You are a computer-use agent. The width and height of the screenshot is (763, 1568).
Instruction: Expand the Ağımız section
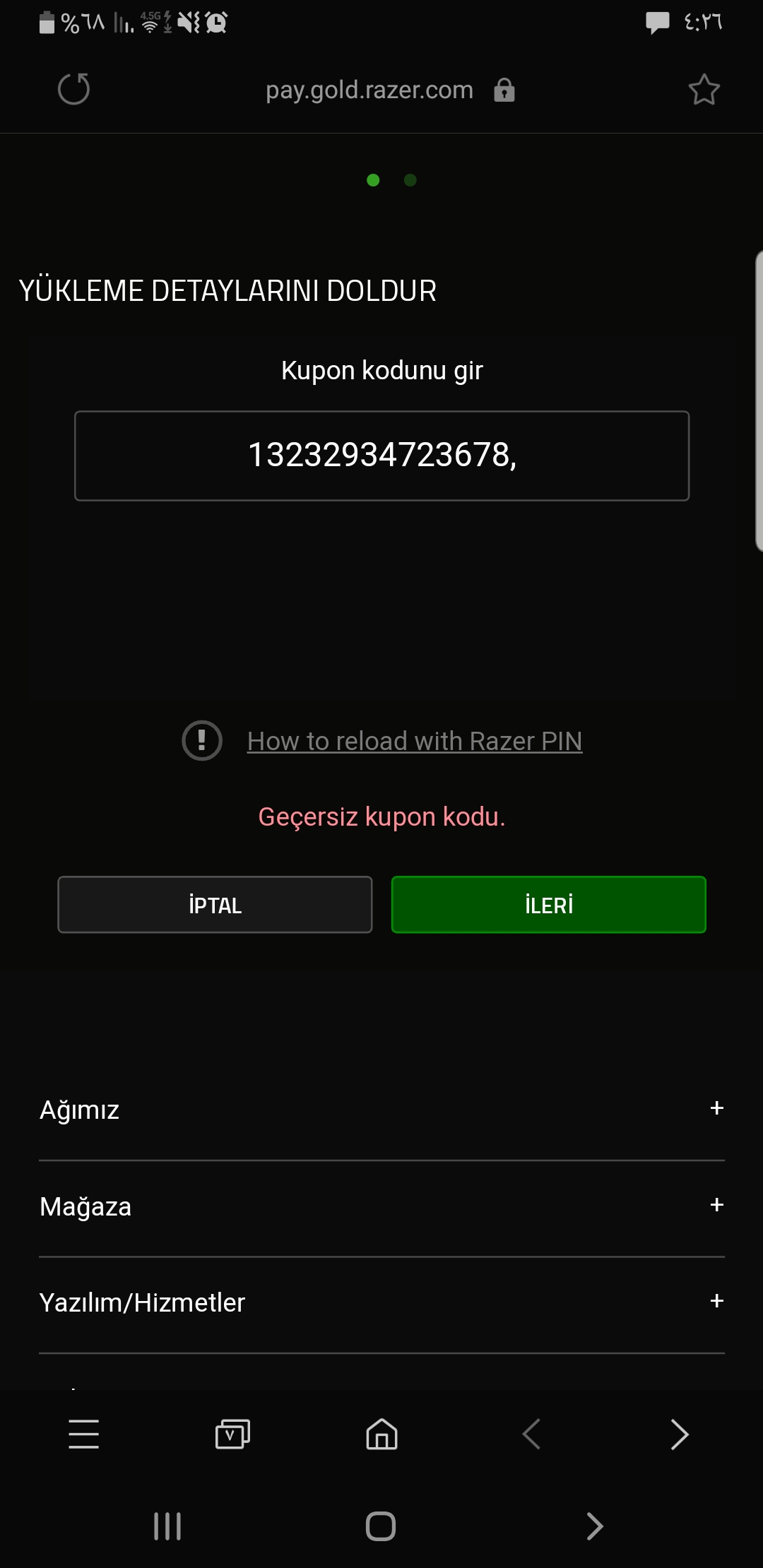[716, 1109]
